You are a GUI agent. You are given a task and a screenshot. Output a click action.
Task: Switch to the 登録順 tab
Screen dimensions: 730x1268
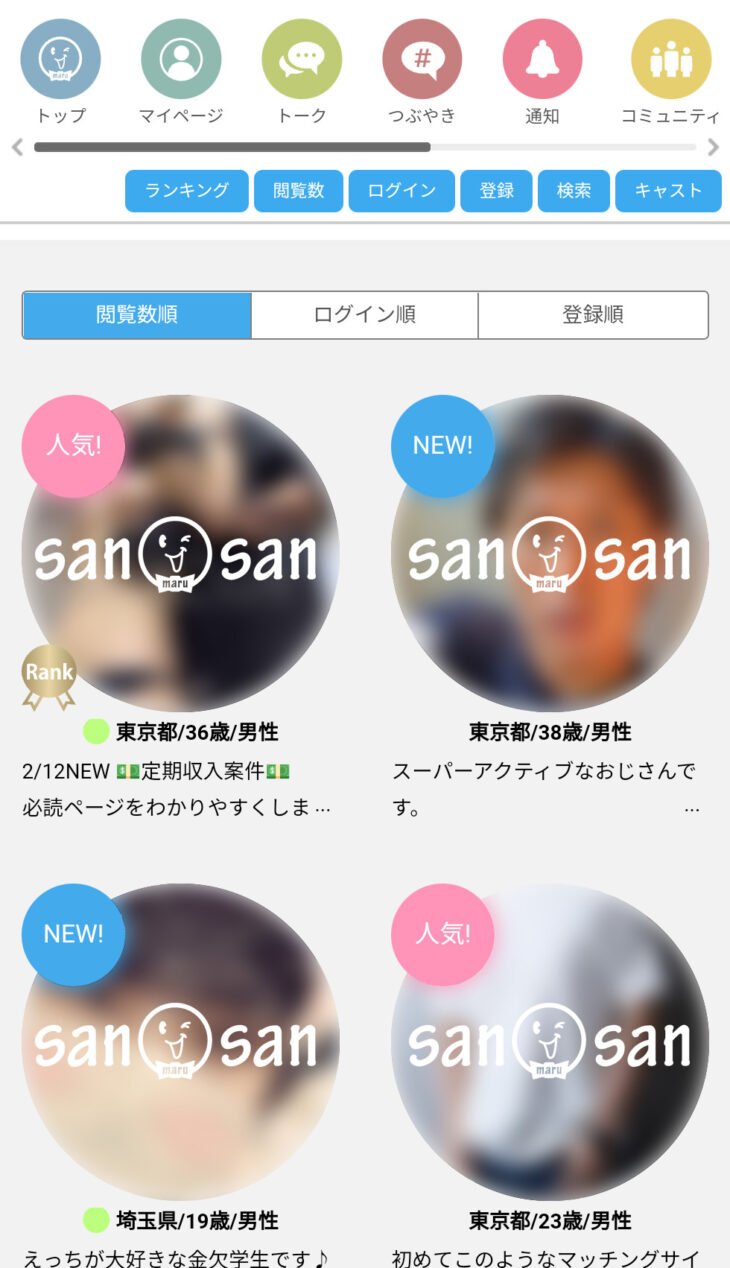coord(593,315)
